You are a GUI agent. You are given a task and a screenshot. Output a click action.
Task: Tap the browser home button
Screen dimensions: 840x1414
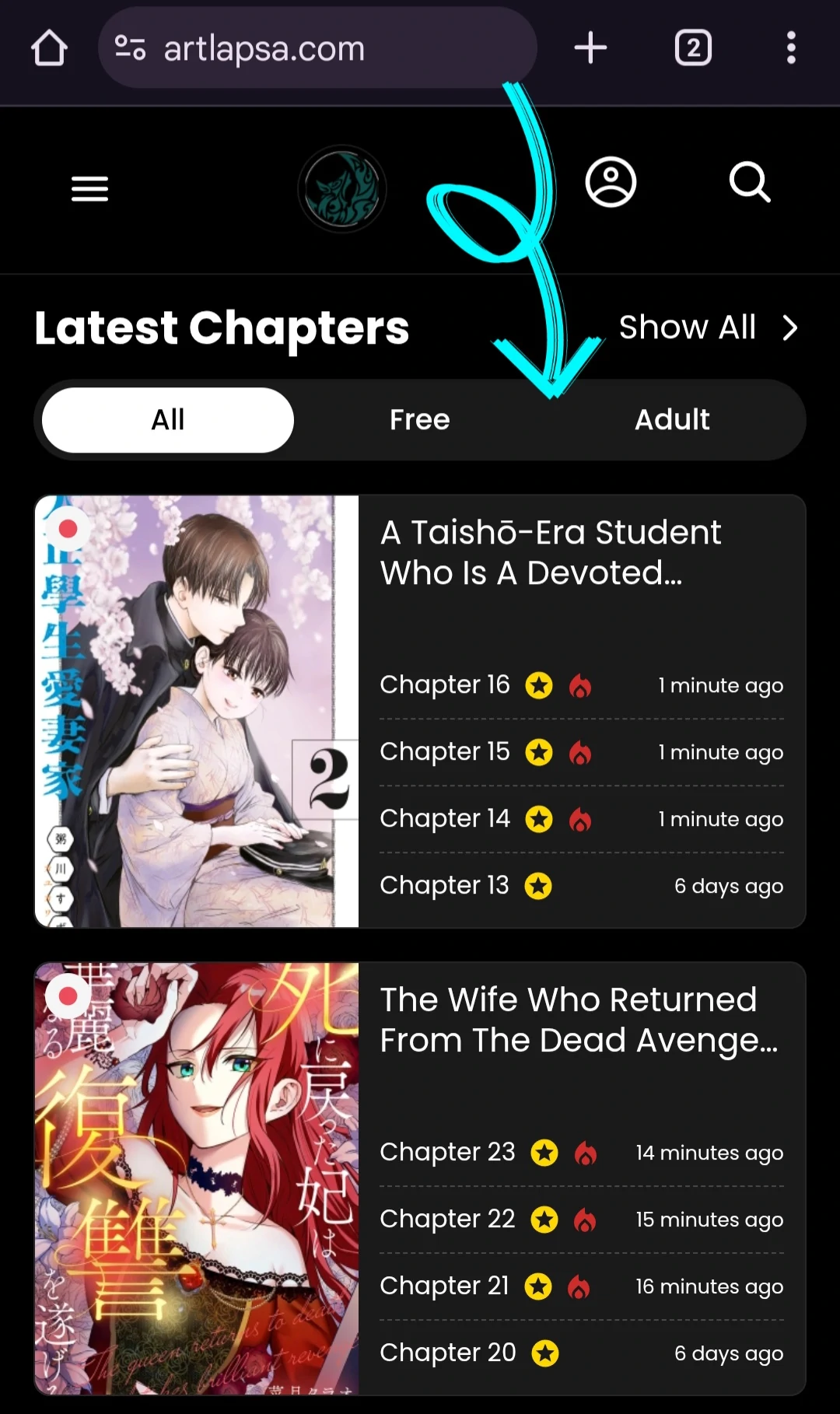point(49,48)
